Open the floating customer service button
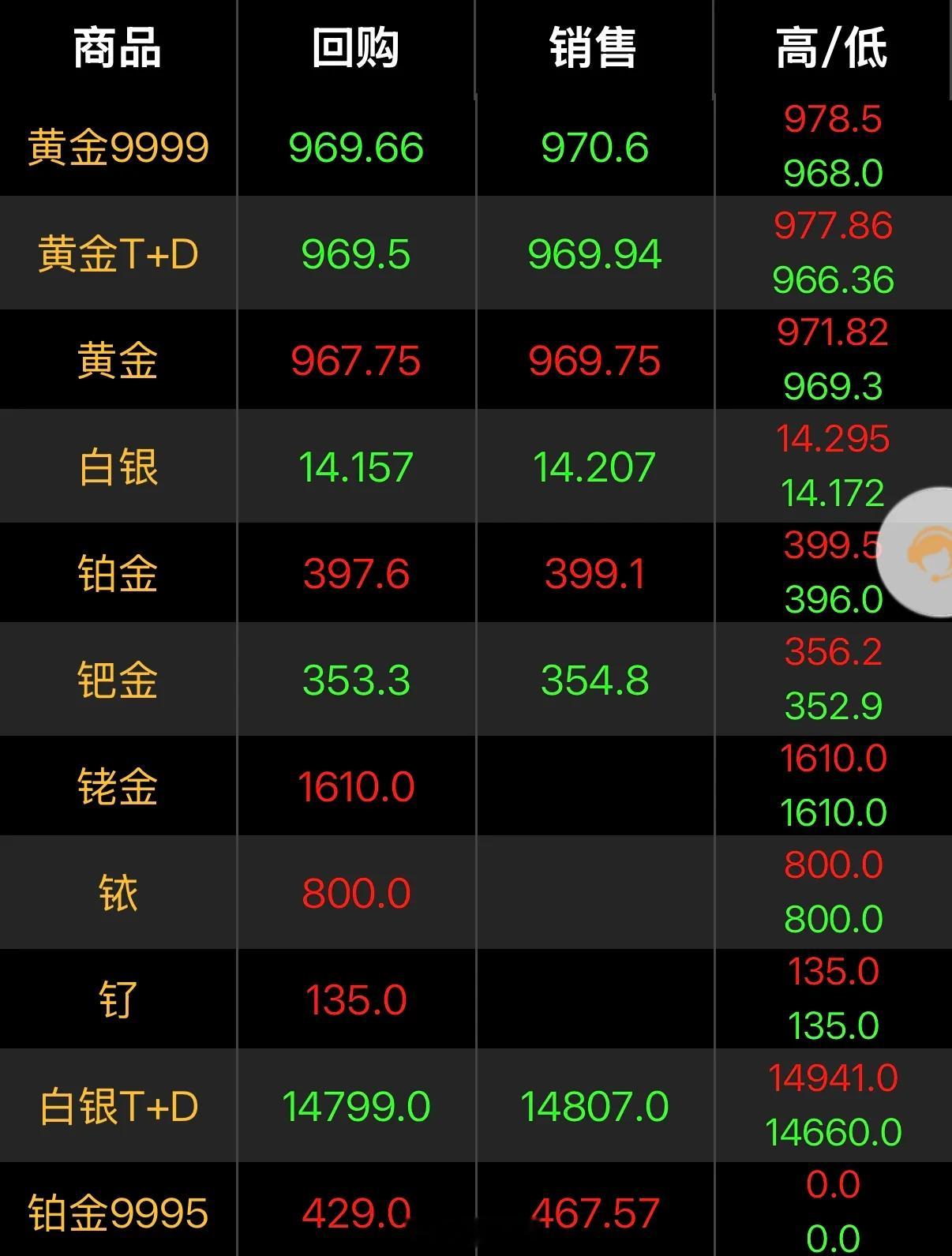 [918, 552]
